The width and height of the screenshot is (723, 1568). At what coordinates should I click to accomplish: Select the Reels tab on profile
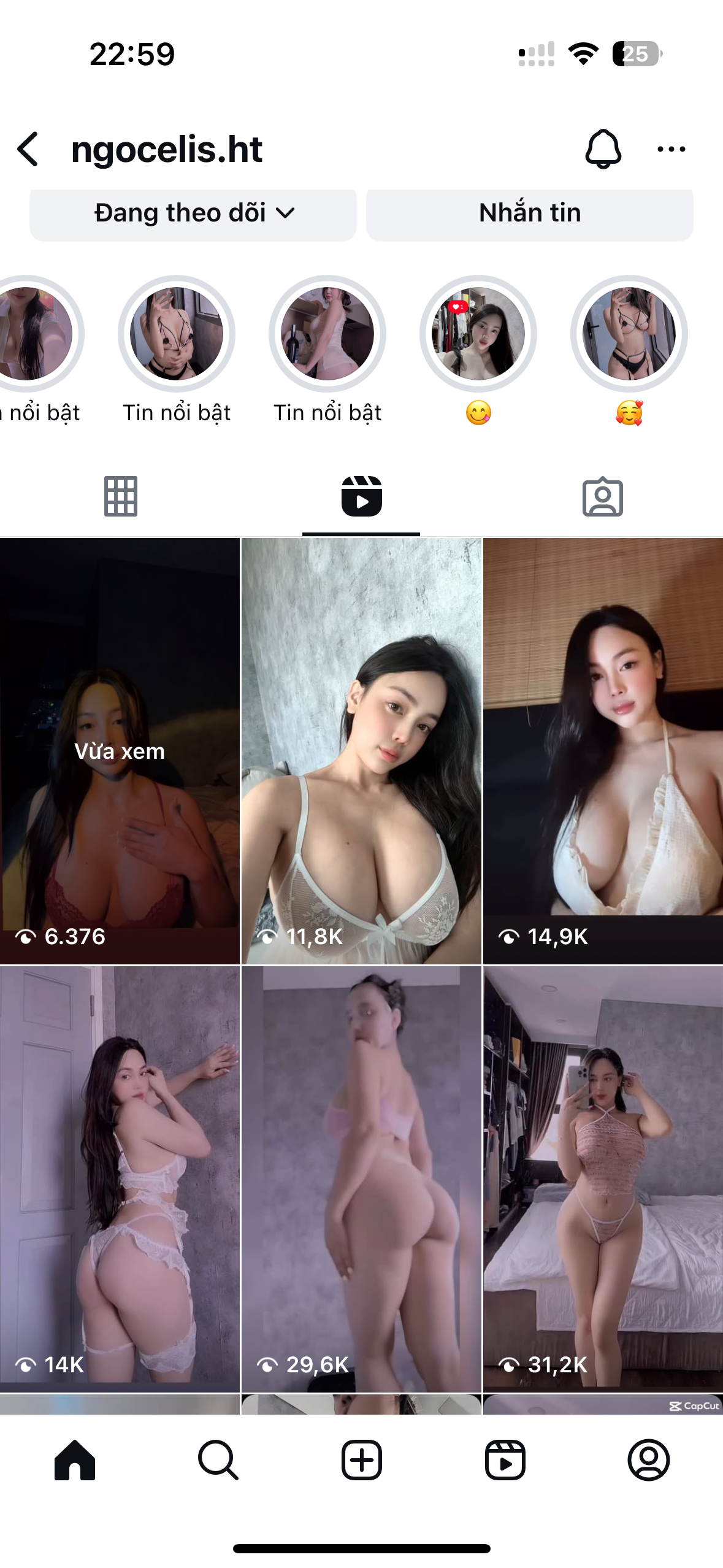coord(361,496)
